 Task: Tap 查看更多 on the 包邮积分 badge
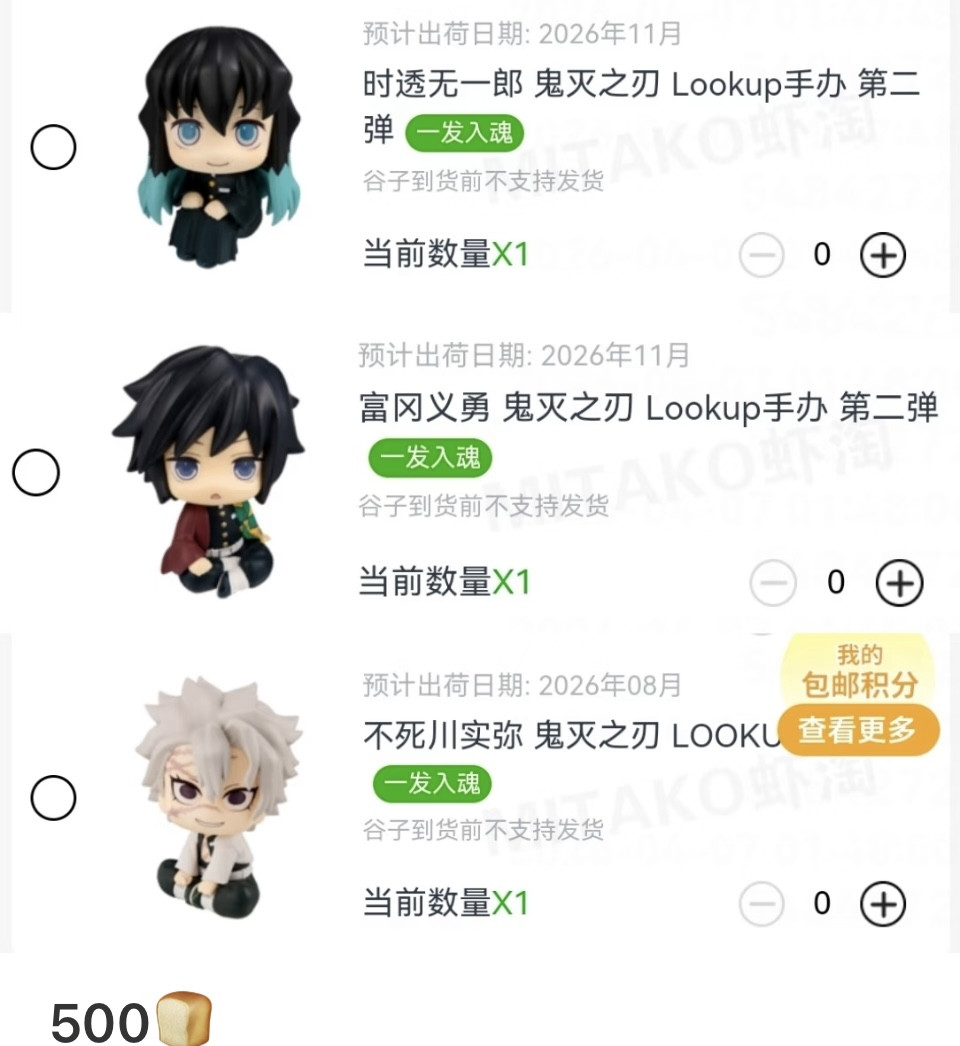(858, 730)
